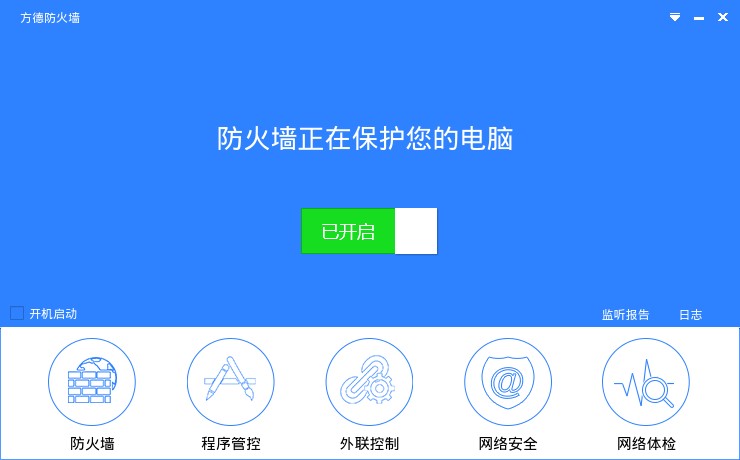Launch 网络体检
This screenshot has height=460, width=740.
[x=646, y=381]
